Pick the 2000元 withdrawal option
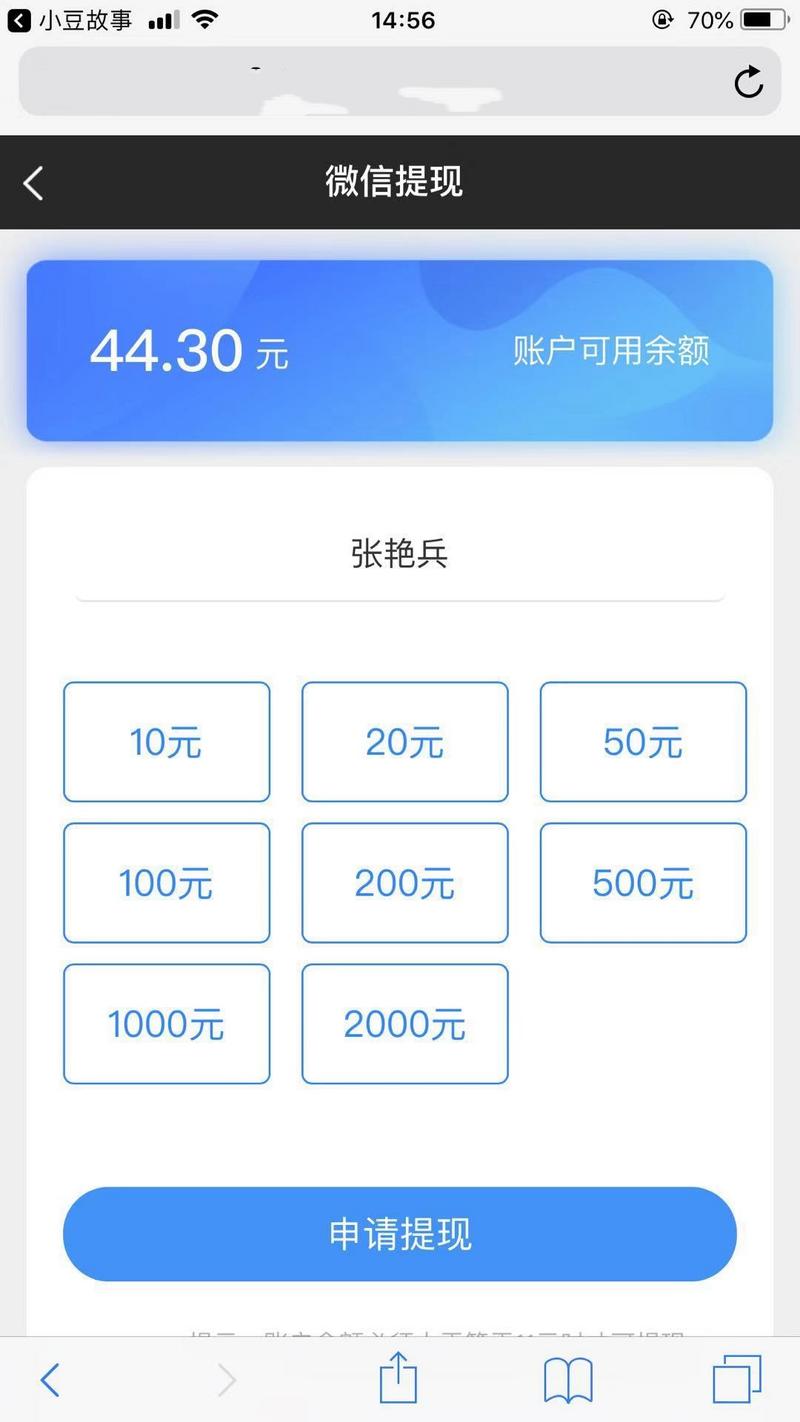Viewport: 800px width, 1422px height. click(404, 1023)
